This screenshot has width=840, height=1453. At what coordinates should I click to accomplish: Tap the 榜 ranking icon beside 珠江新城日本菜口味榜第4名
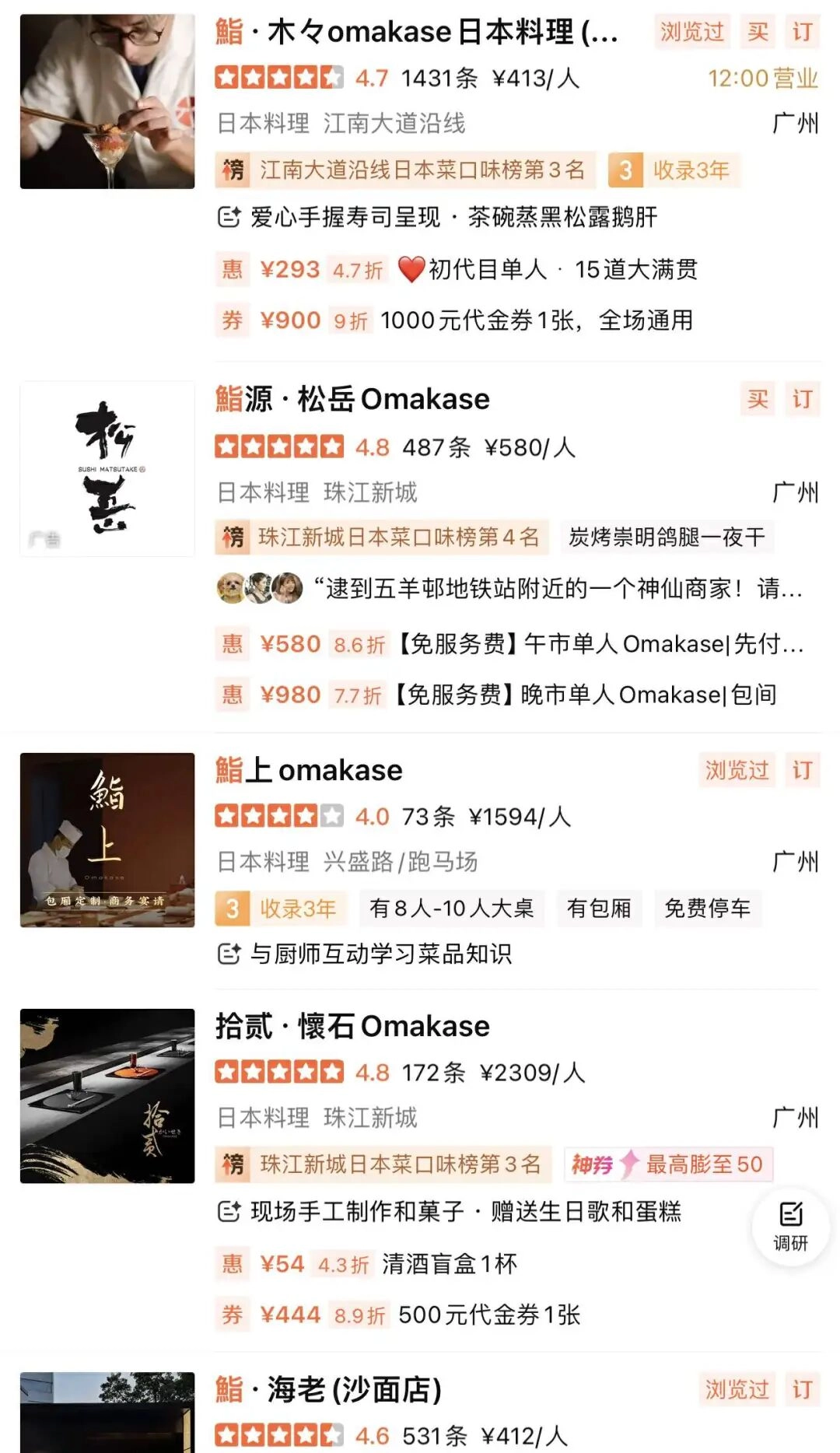click(x=233, y=535)
